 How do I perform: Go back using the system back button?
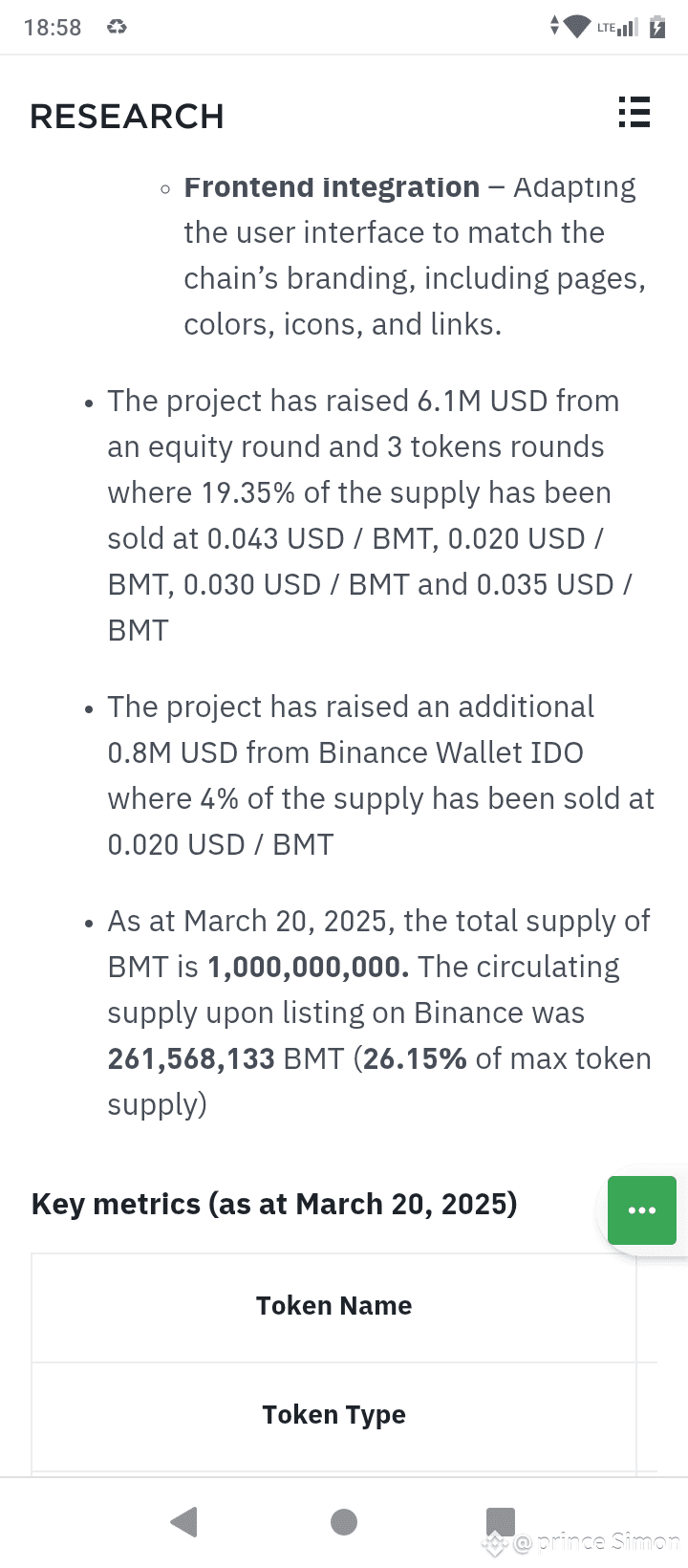183,1521
